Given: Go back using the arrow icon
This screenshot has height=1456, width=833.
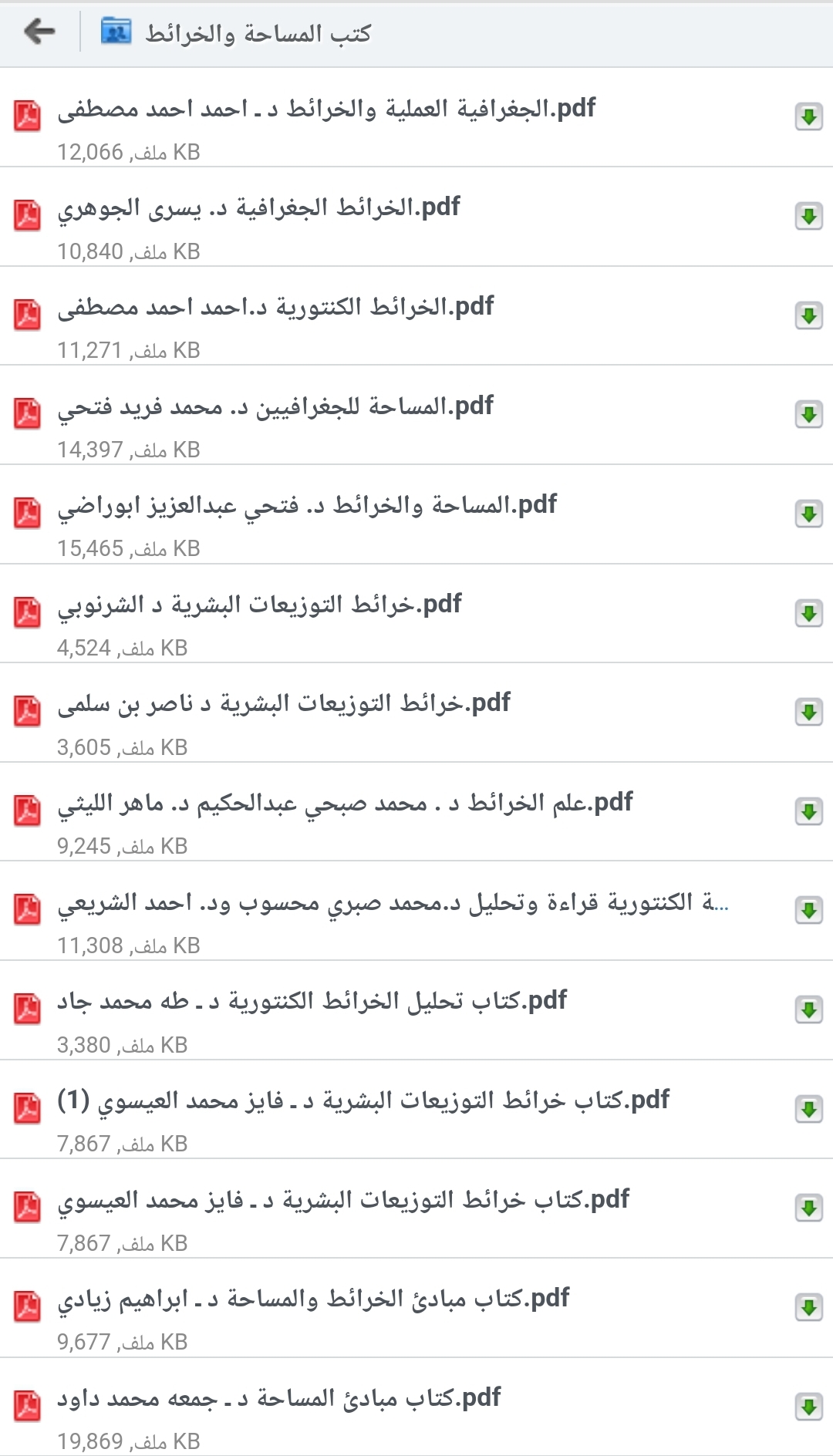Looking at the screenshot, I should pos(40,32).
